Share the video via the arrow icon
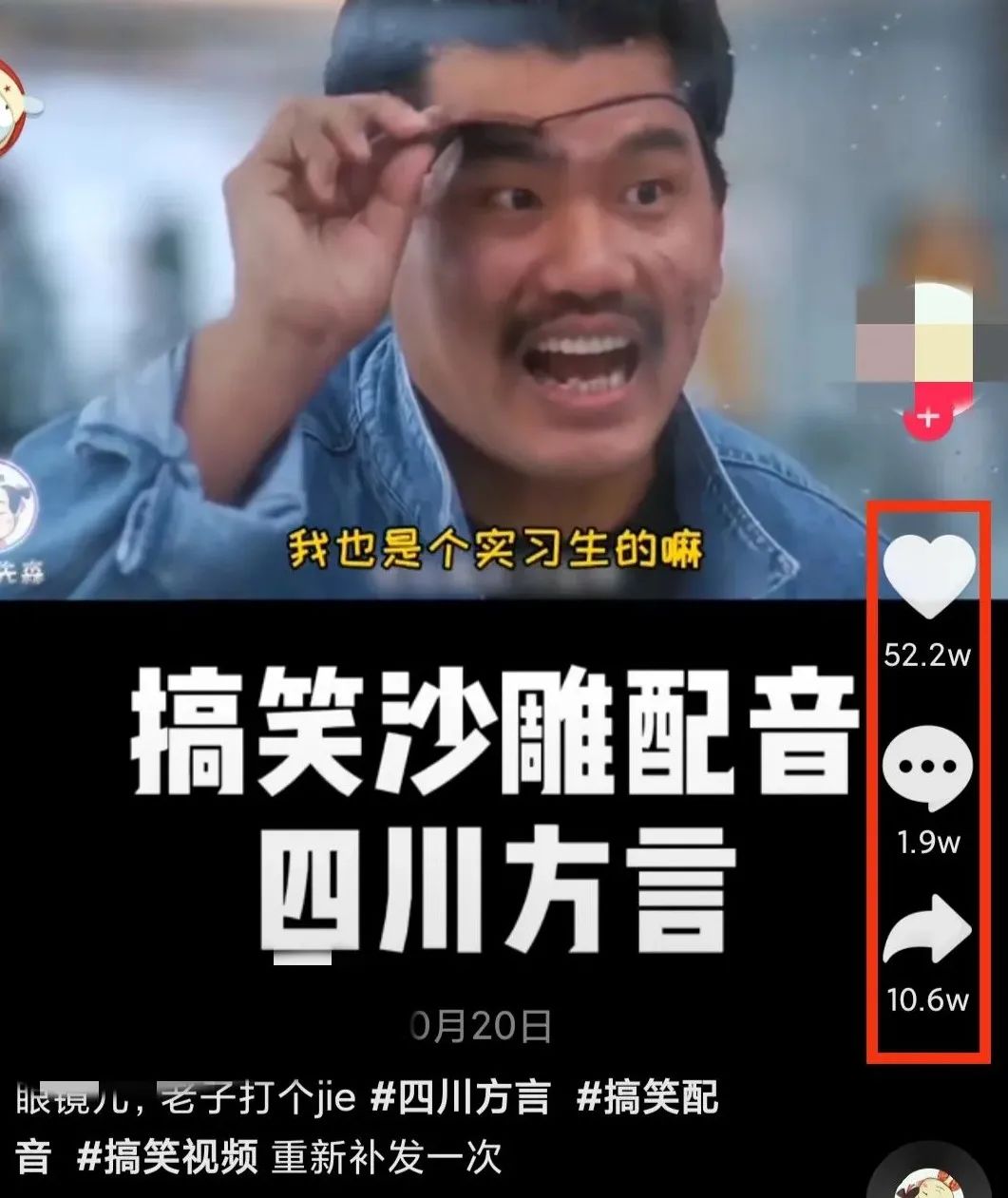Screen dimensions: 1008x1198 click(926, 931)
